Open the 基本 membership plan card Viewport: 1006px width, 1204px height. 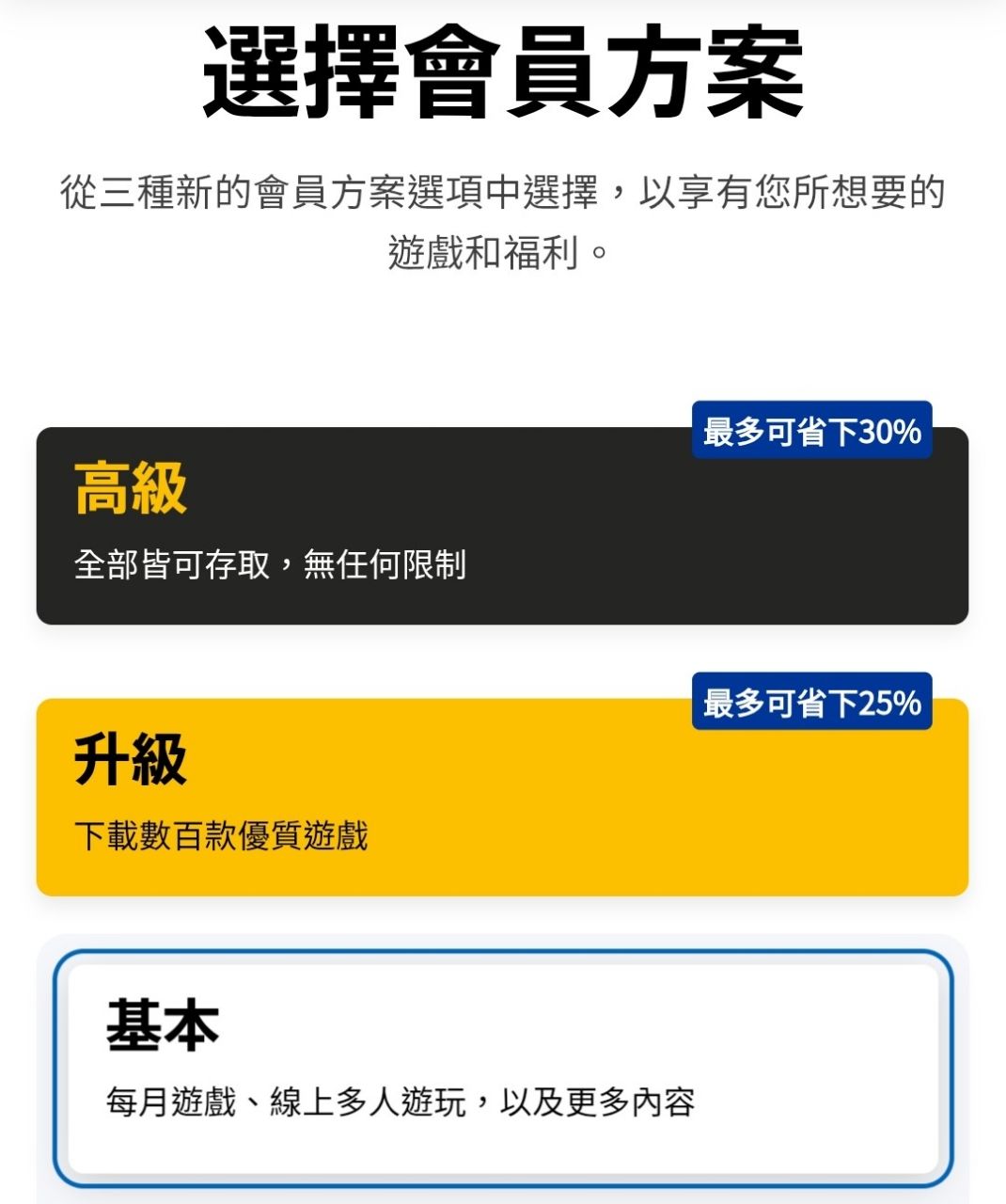(502, 1068)
